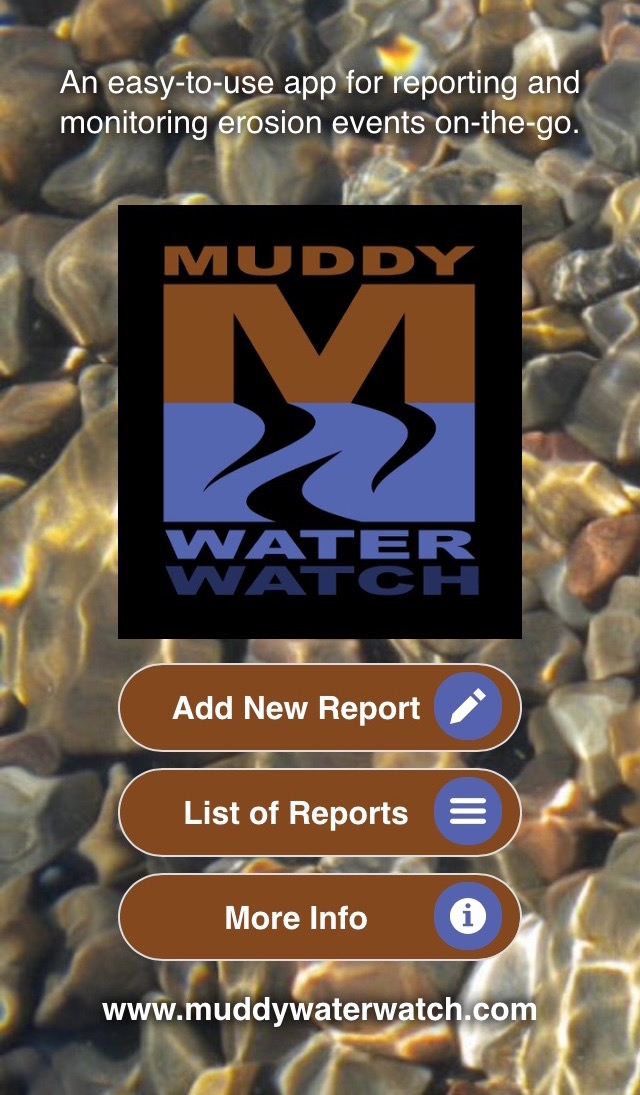
Task: Tap the Add New Report button
Action: tap(319, 708)
